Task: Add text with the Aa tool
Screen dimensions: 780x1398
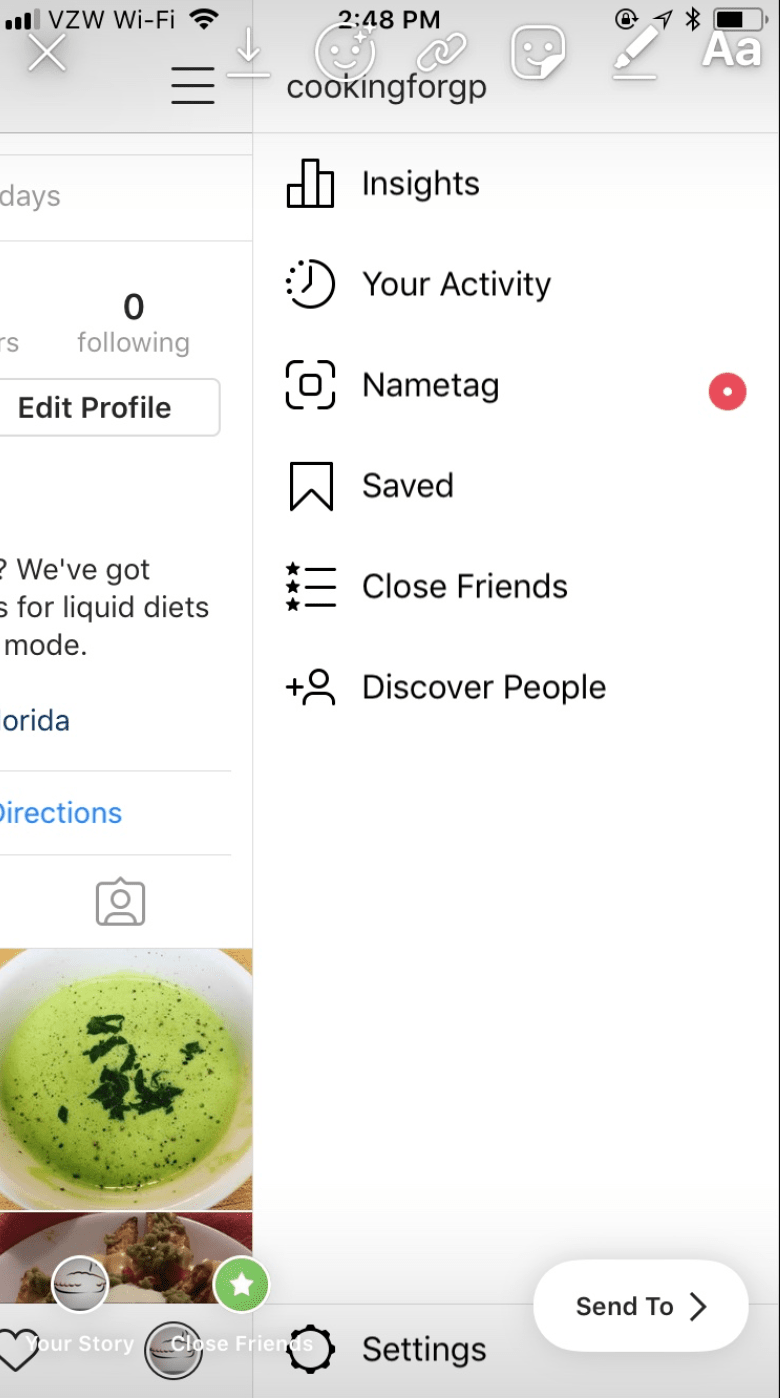Action: 732,48
